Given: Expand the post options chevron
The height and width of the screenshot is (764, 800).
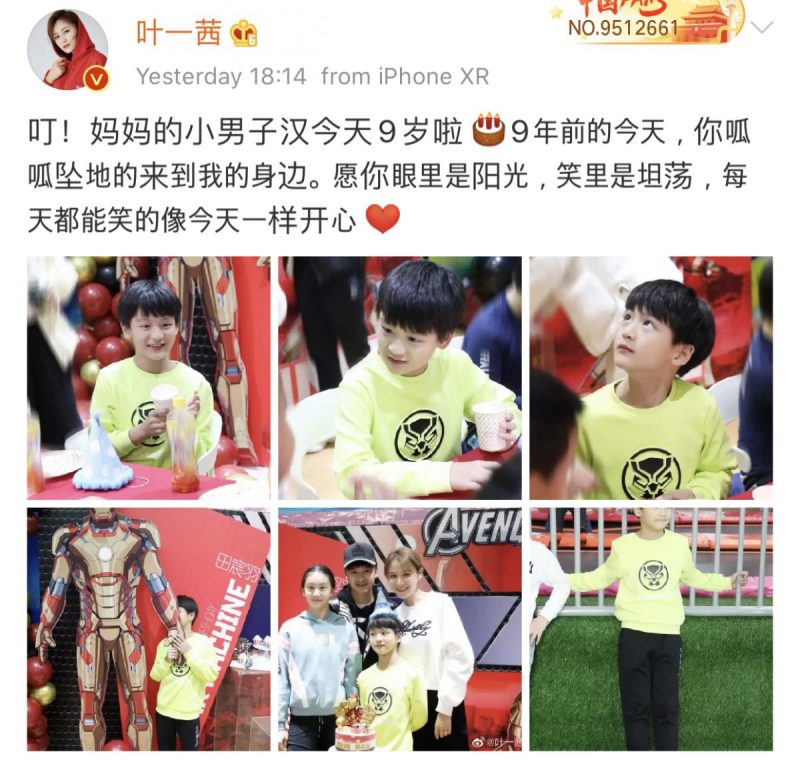Looking at the screenshot, I should (x=762, y=28).
